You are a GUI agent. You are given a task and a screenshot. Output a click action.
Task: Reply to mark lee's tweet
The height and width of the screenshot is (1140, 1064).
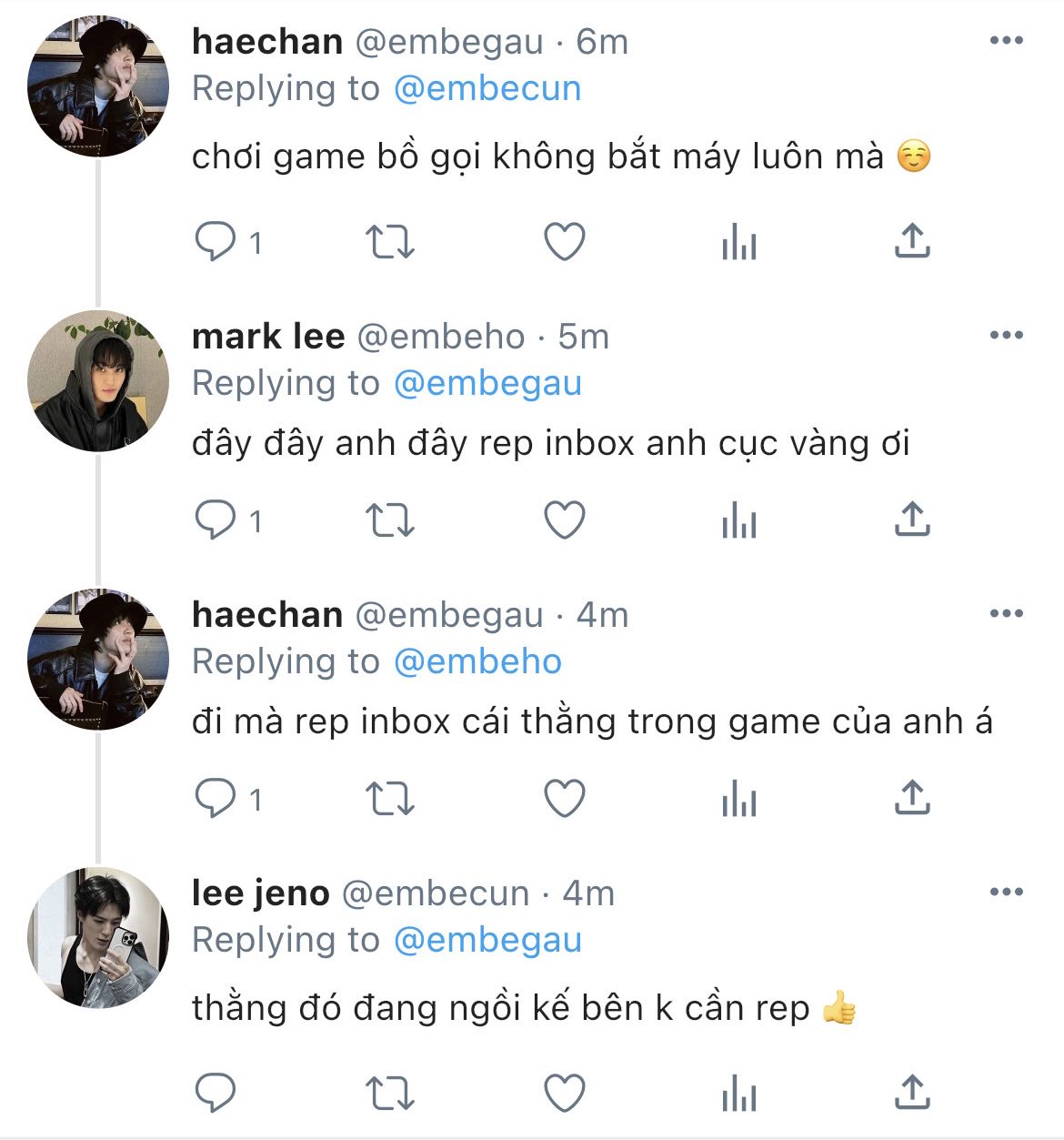click(216, 520)
